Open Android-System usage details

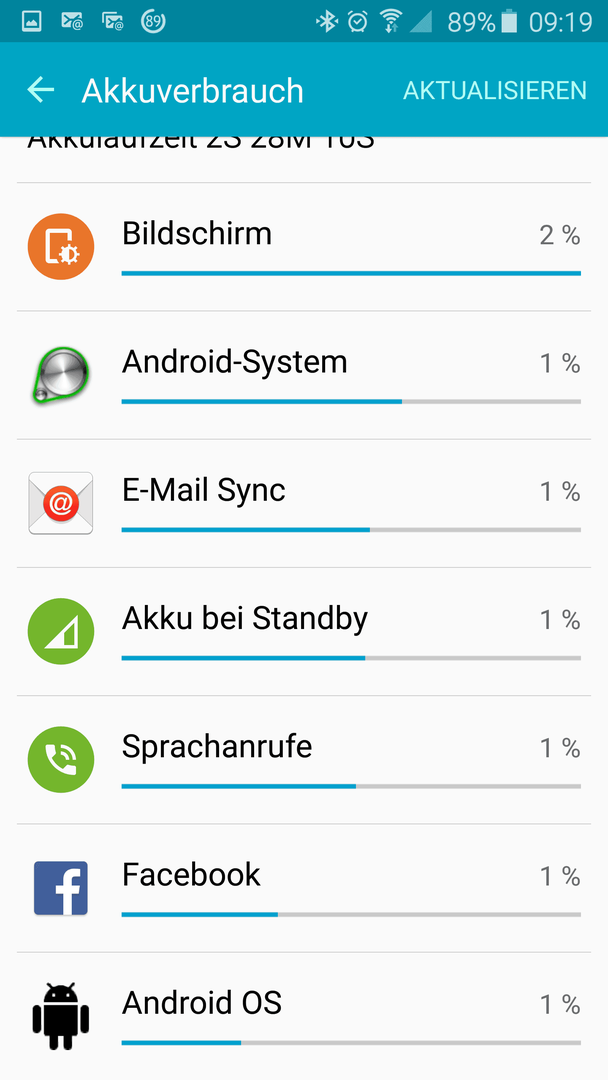[x=304, y=375]
